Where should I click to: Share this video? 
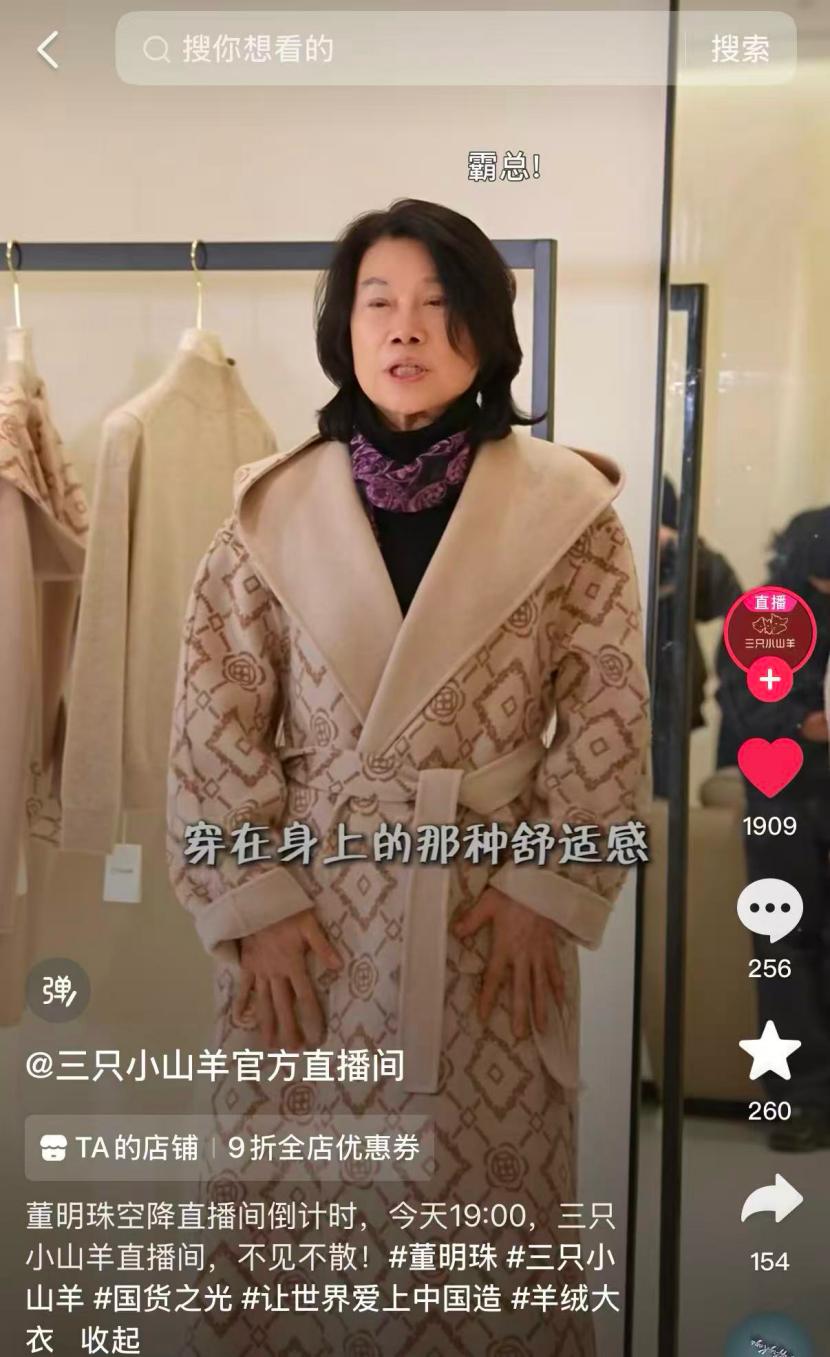771,1200
